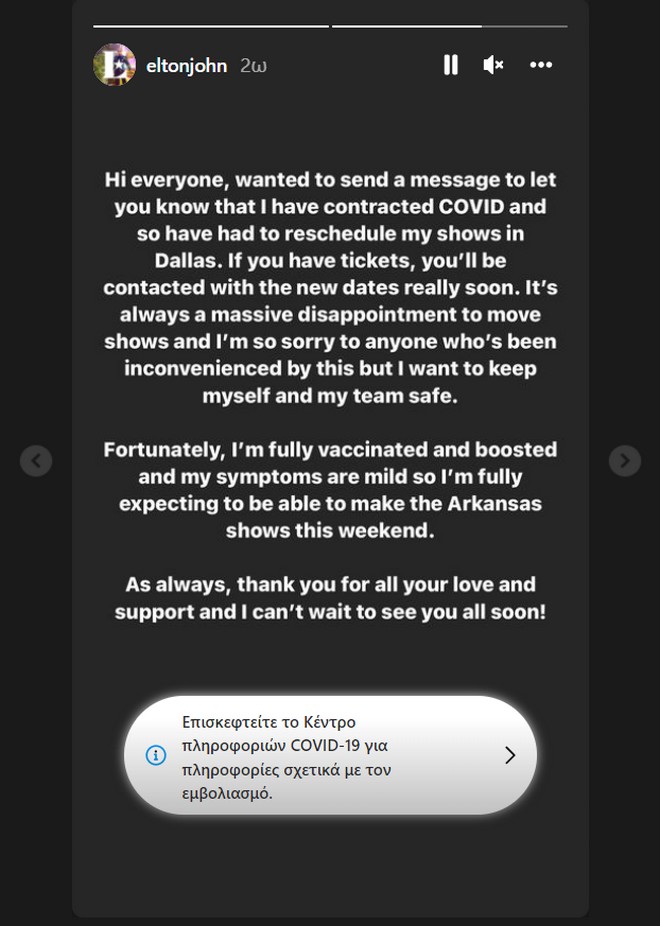The height and width of the screenshot is (926, 660).
Task: Open the COVID-19 information center banner
Action: (x=330, y=755)
